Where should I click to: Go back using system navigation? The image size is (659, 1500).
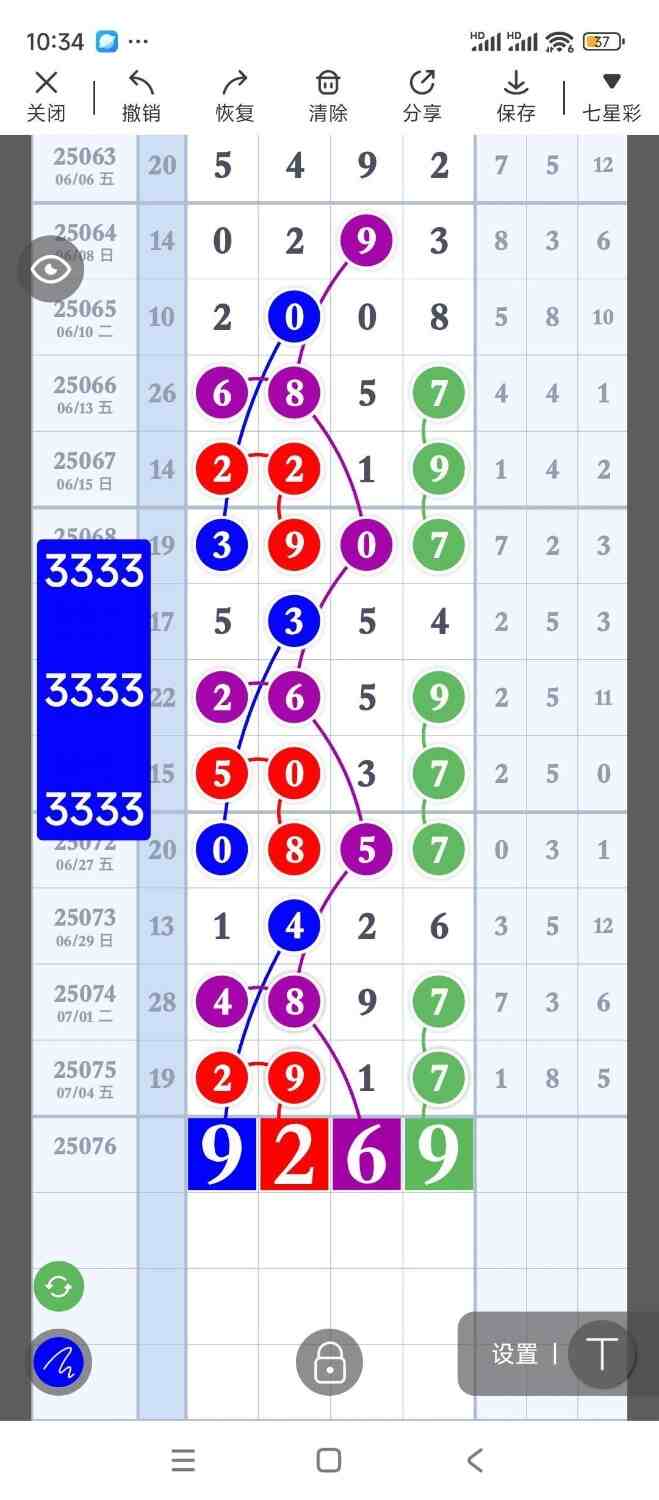coord(475,1460)
